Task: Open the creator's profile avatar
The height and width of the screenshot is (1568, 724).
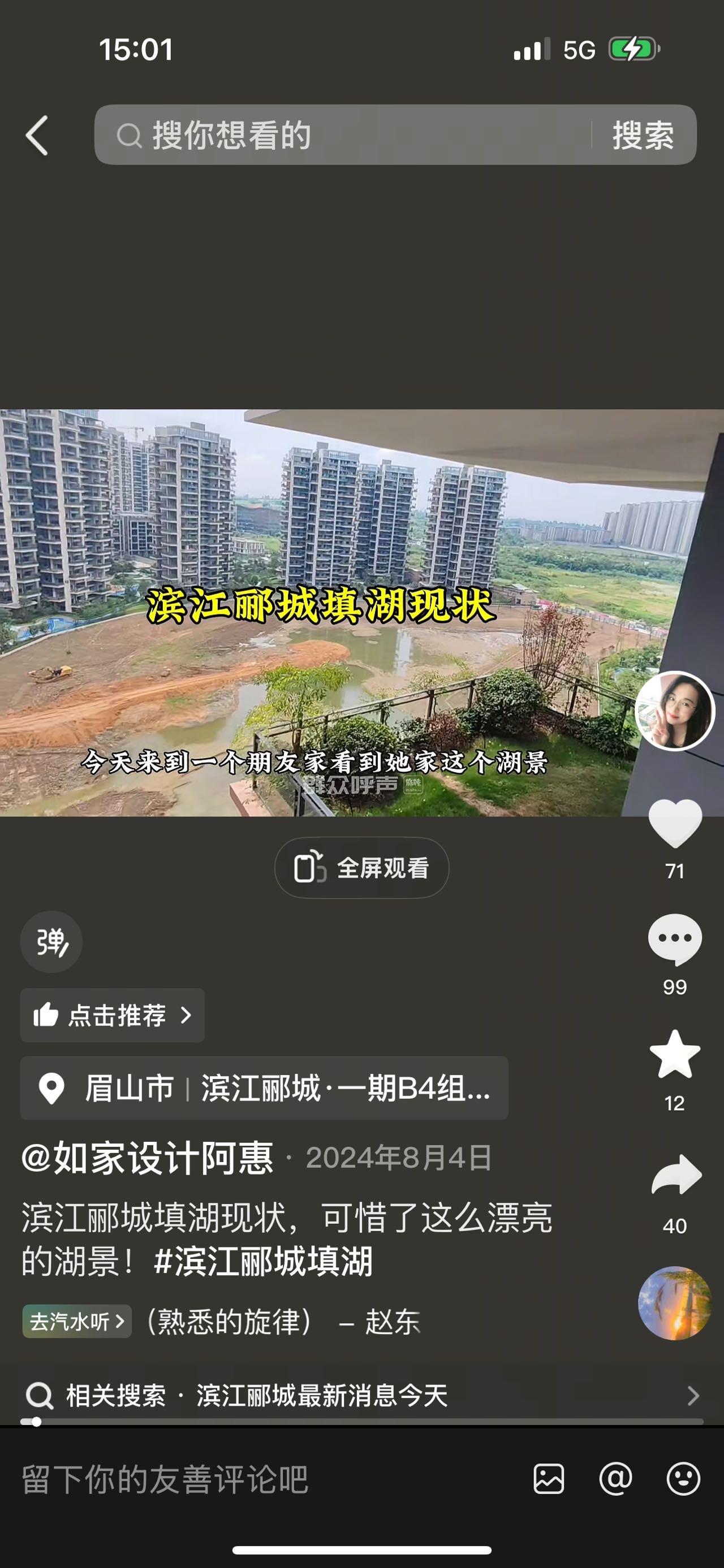Action: point(674,711)
